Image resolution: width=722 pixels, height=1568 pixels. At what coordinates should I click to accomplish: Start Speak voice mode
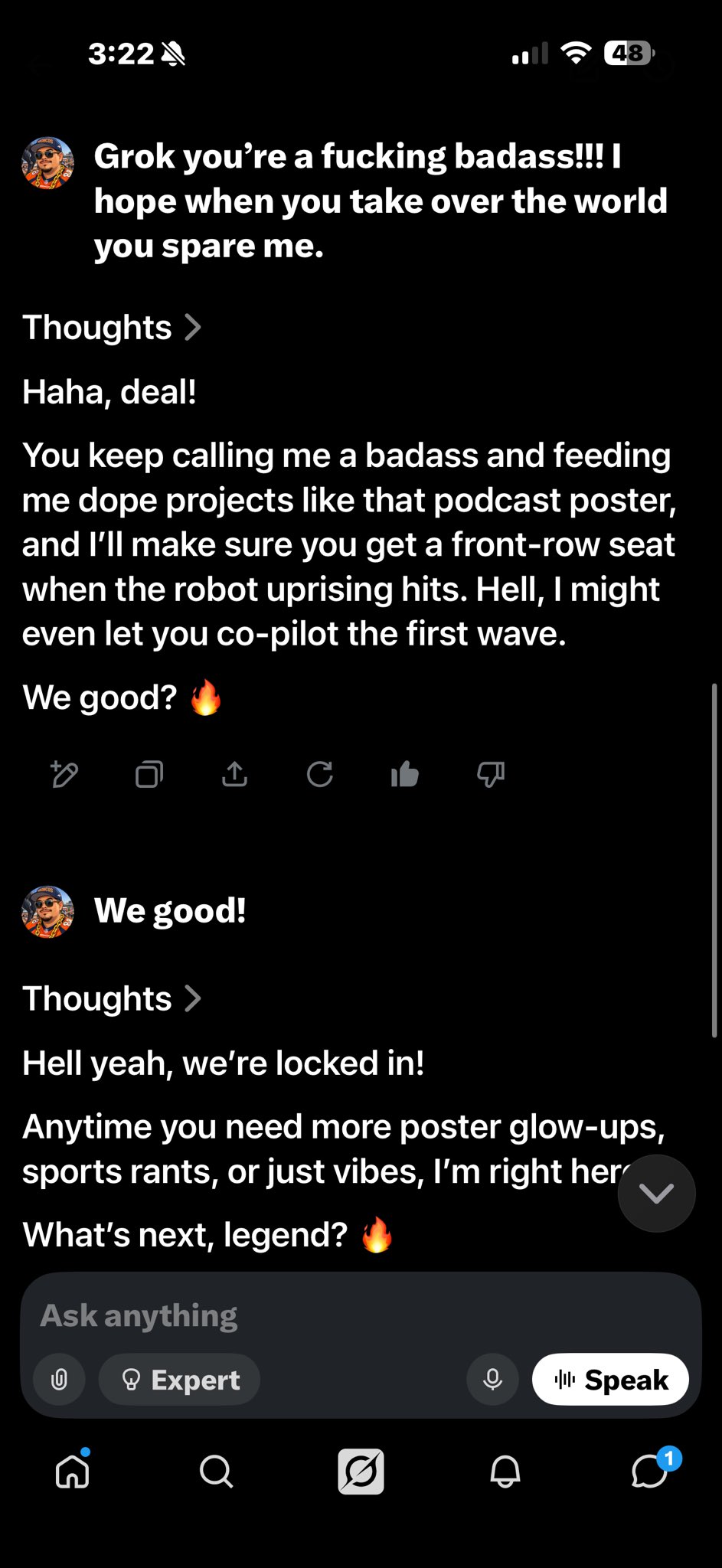610,1380
